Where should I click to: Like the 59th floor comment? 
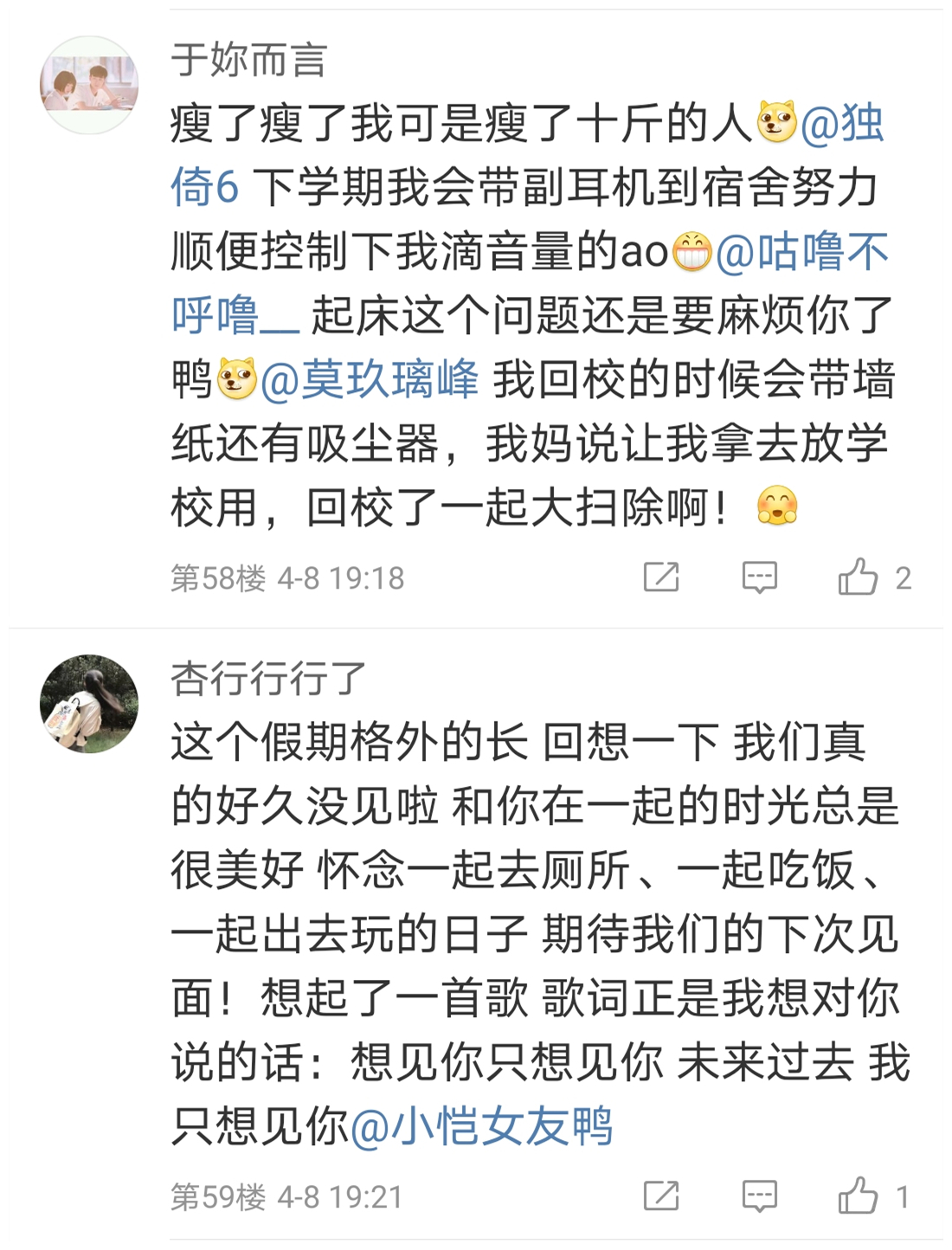click(858, 1196)
